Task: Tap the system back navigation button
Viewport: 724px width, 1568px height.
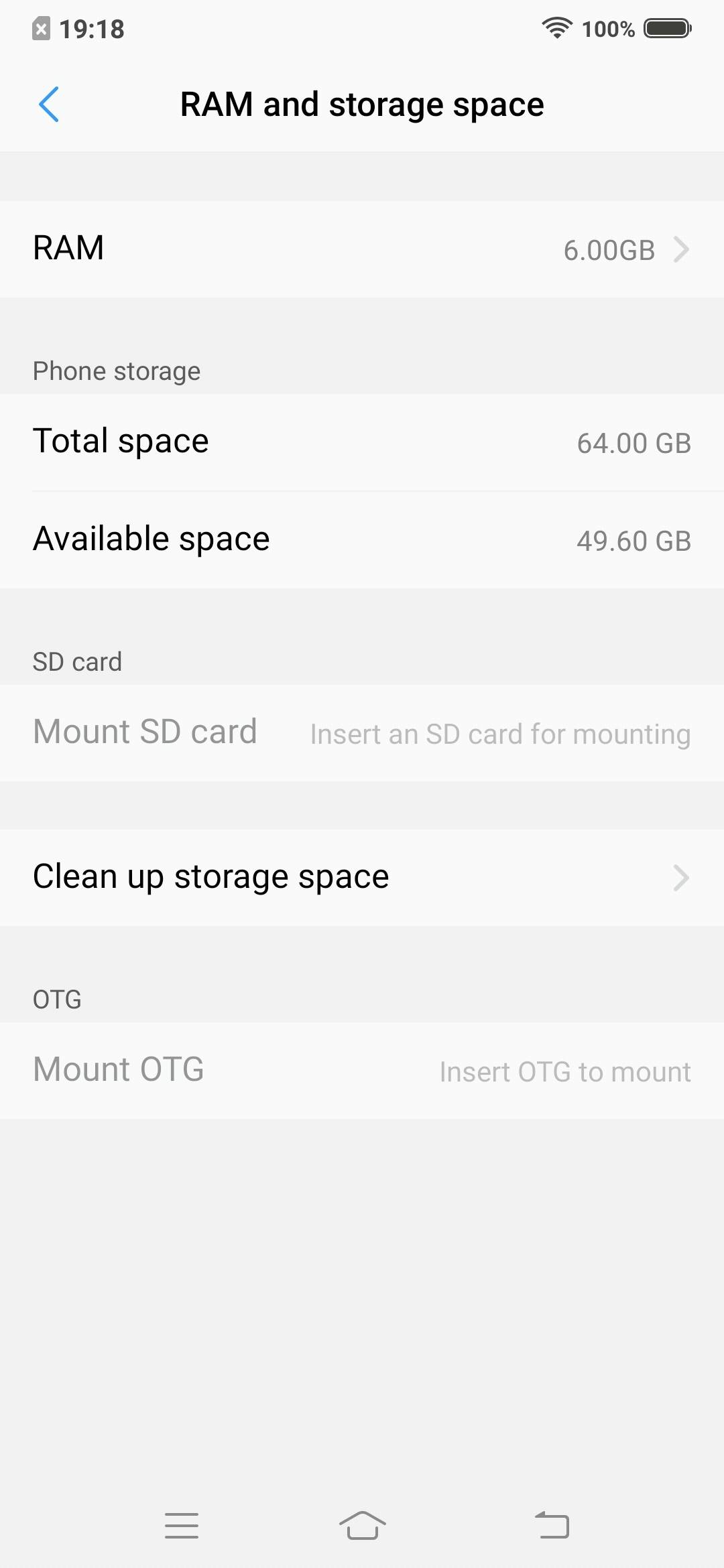Action: [x=552, y=1526]
